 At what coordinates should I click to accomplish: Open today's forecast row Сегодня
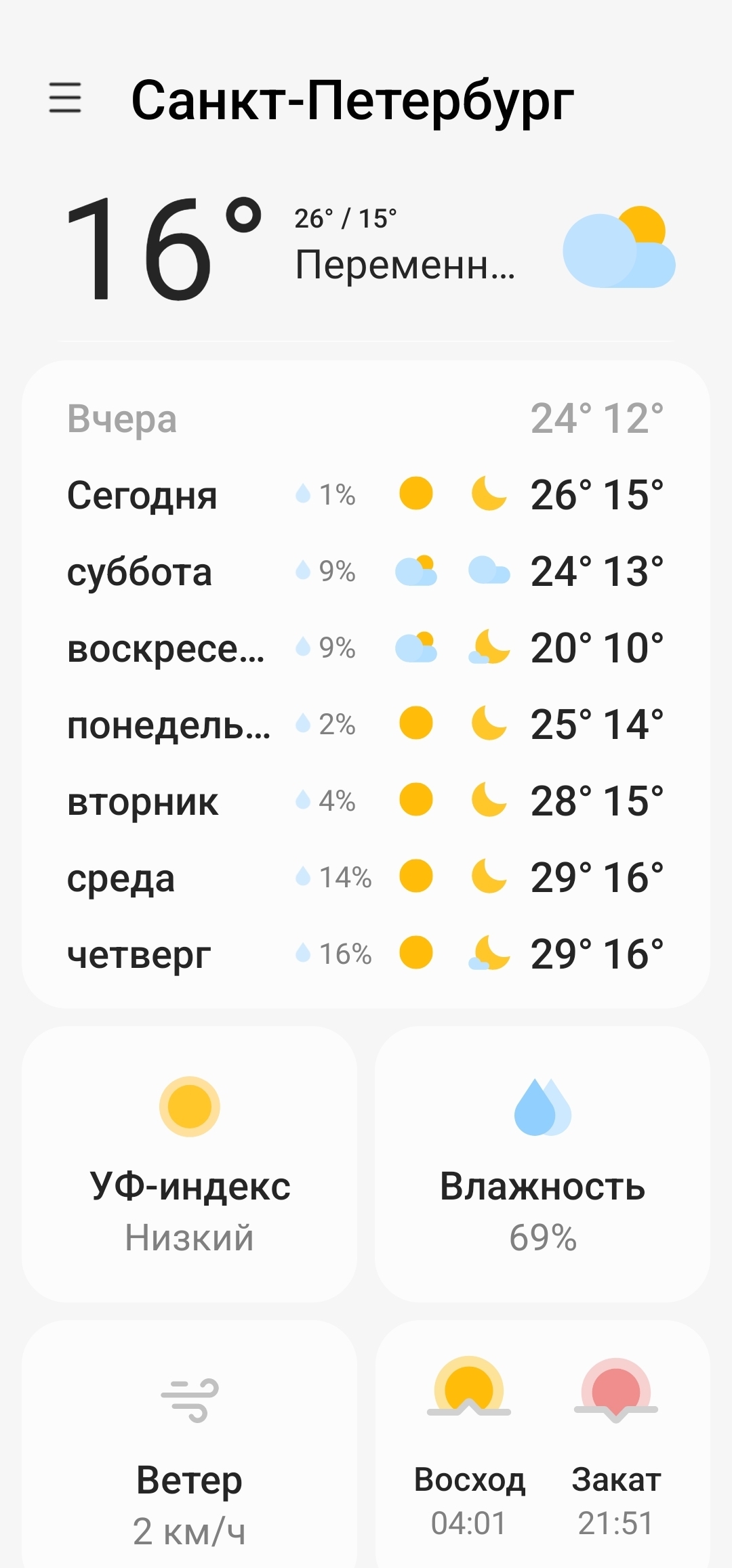click(365, 494)
